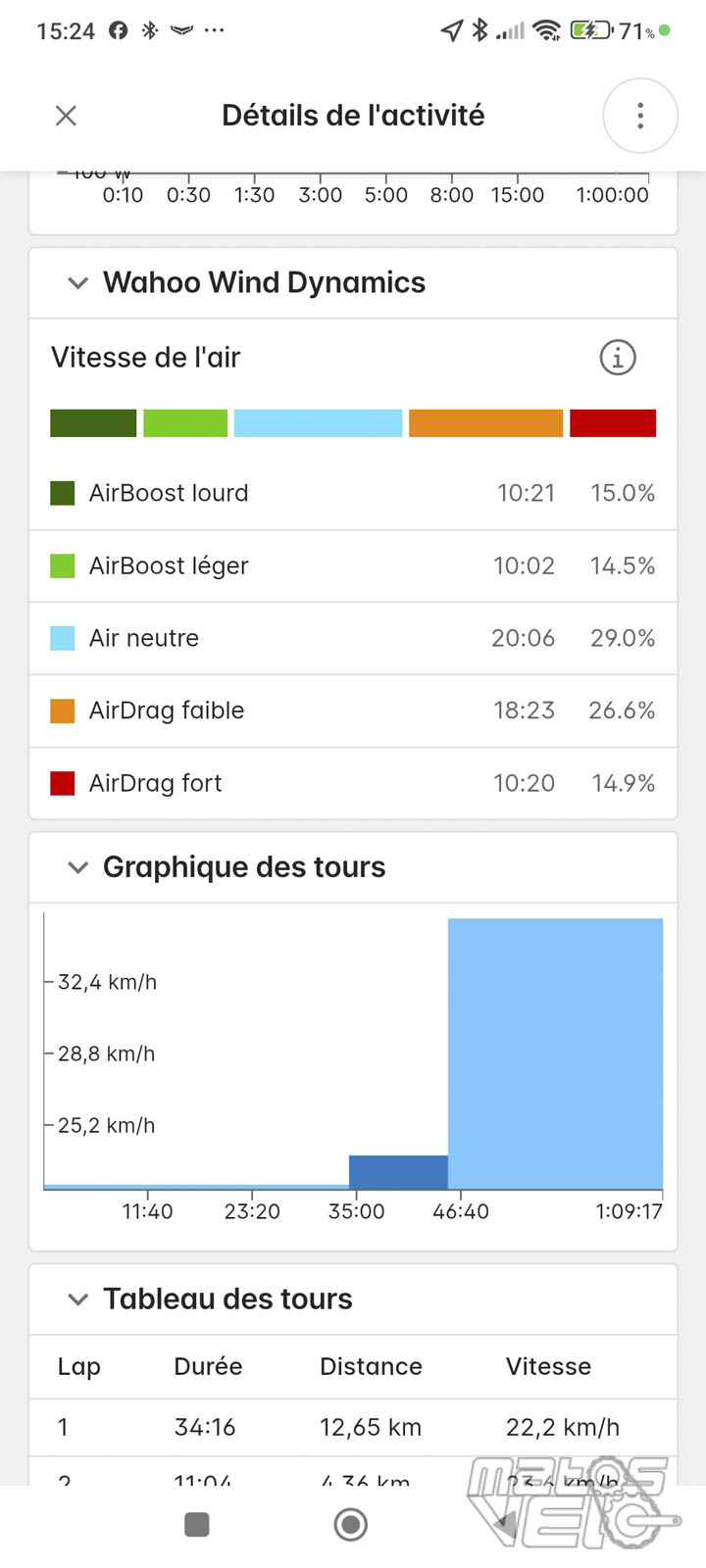
Task: Show info about Vitesse de l'air
Action: 618,358
